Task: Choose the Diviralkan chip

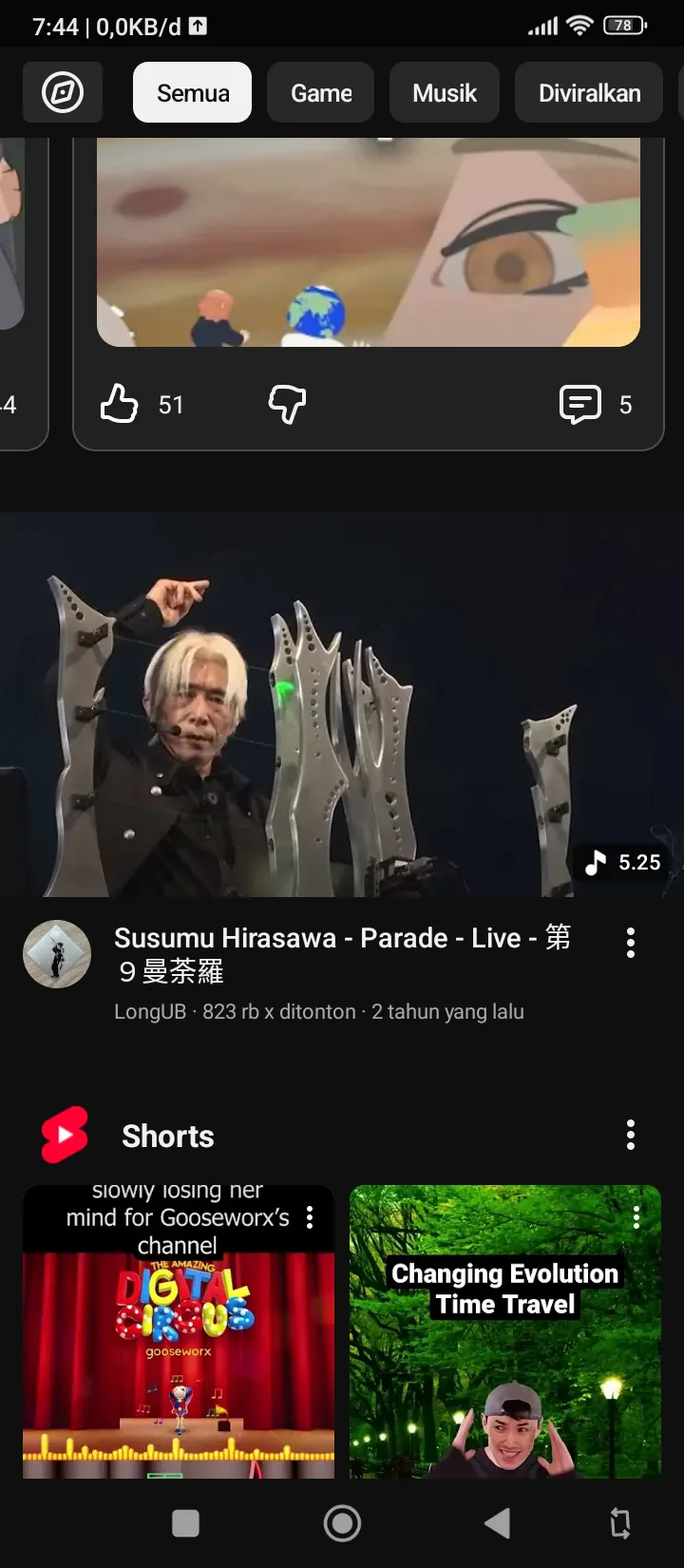Action: (589, 92)
